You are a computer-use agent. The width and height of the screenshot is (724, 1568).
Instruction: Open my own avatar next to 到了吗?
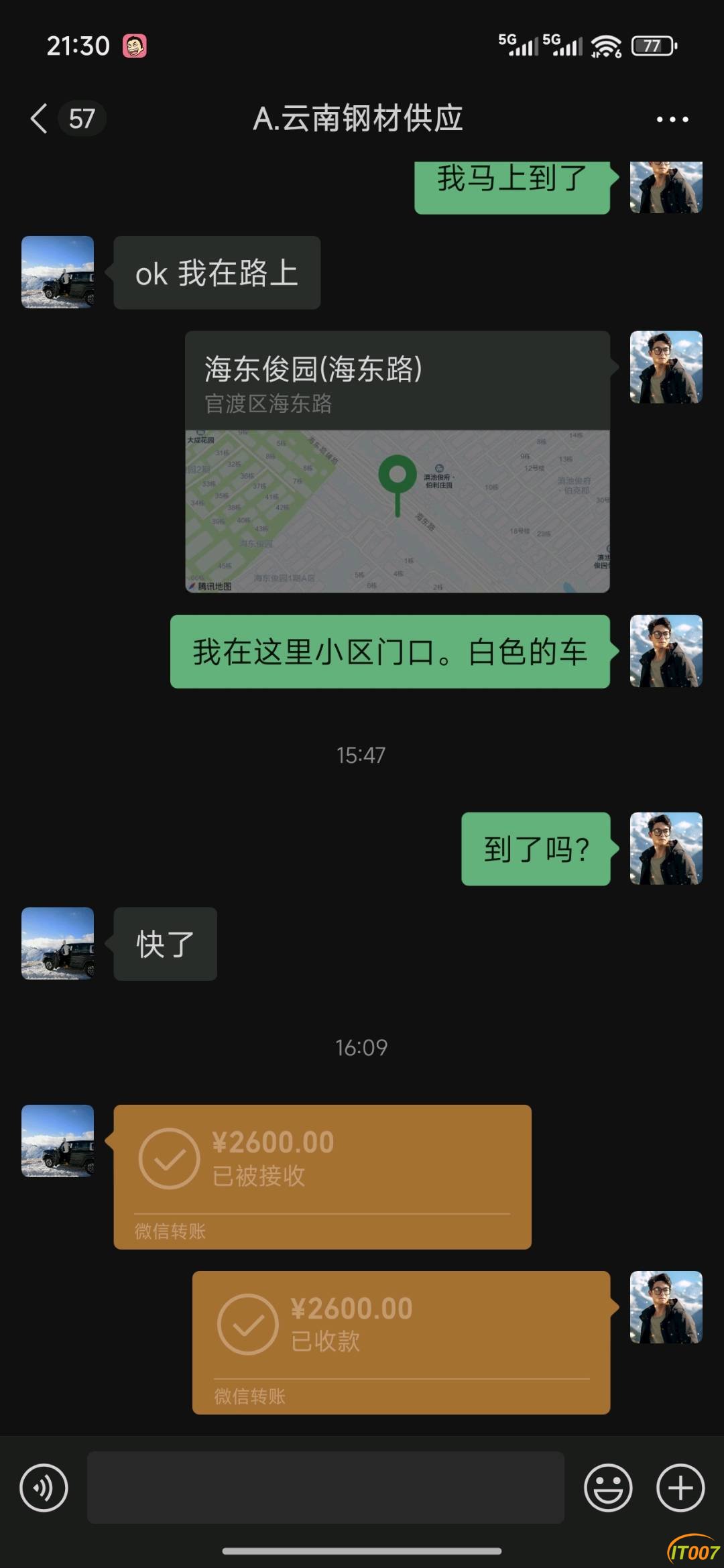666,849
